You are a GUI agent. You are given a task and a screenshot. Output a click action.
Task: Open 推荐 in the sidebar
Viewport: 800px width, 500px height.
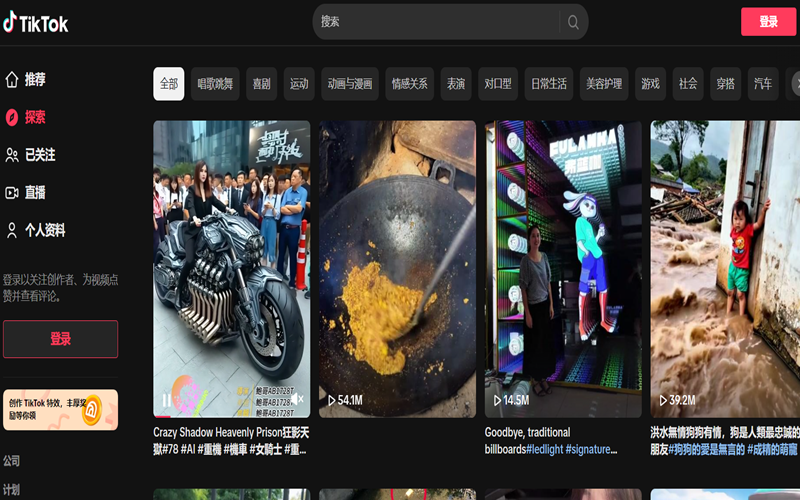pos(35,79)
